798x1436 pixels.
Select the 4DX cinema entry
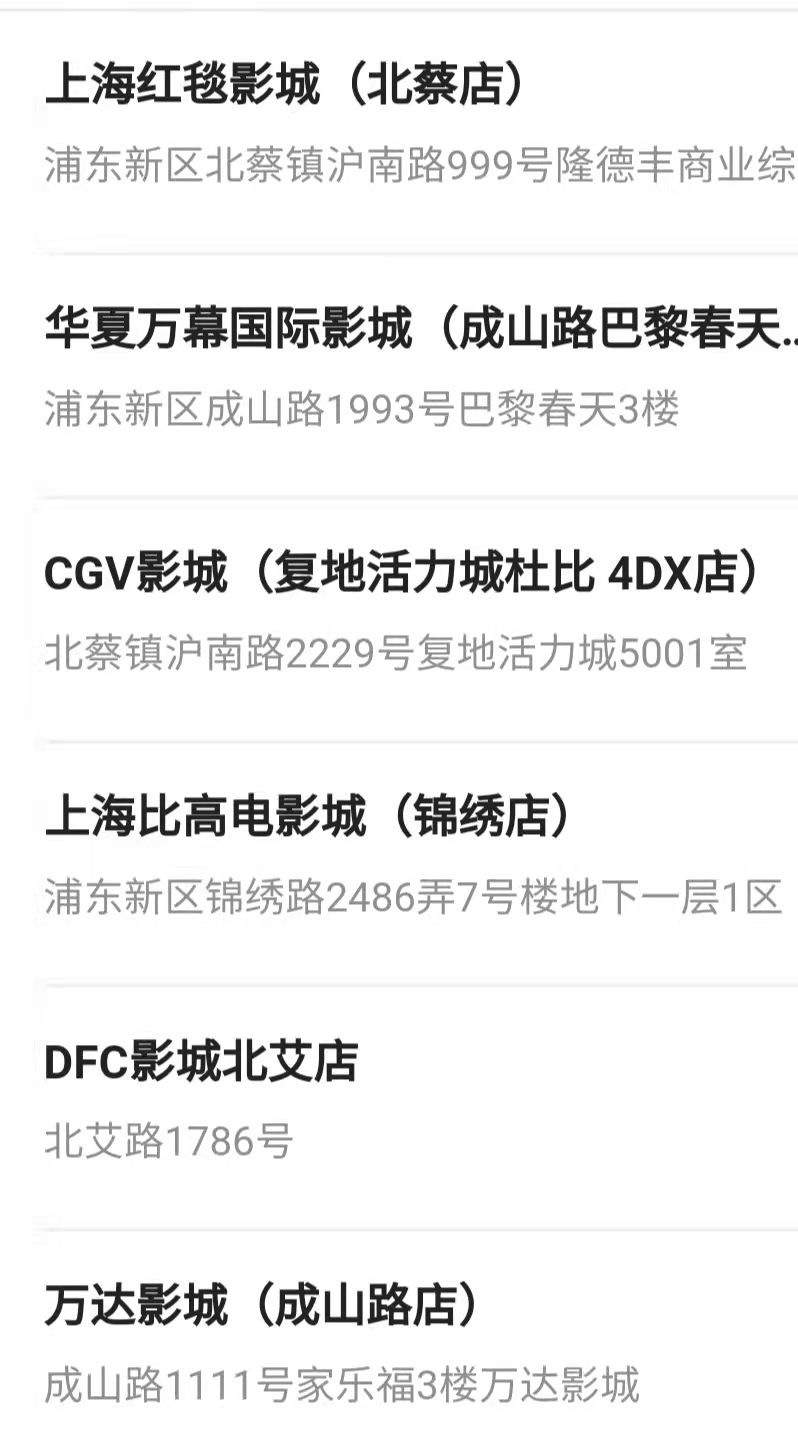coord(400,571)
